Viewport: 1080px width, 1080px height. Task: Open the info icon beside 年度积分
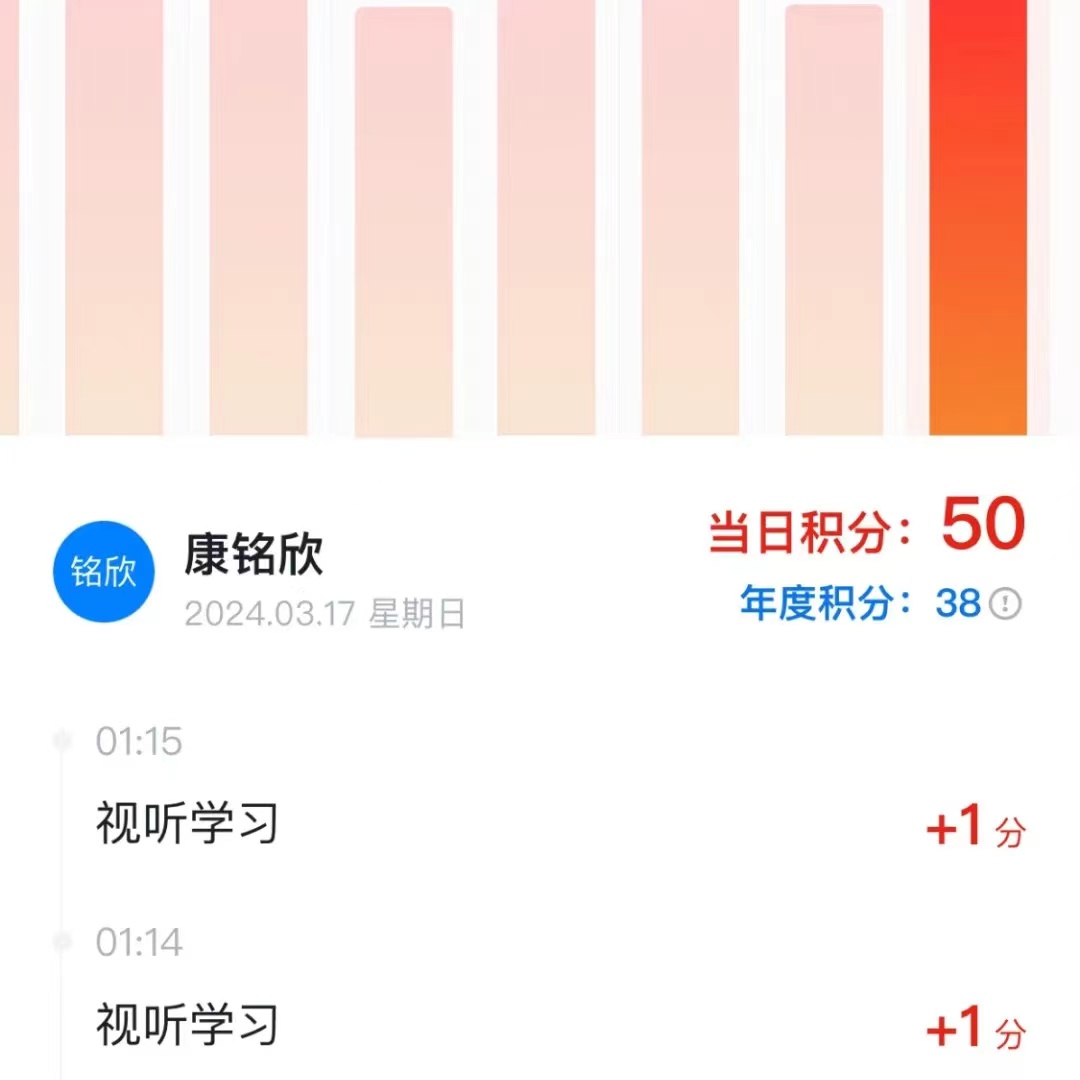pyautogui.click(x=1005, y=603)
